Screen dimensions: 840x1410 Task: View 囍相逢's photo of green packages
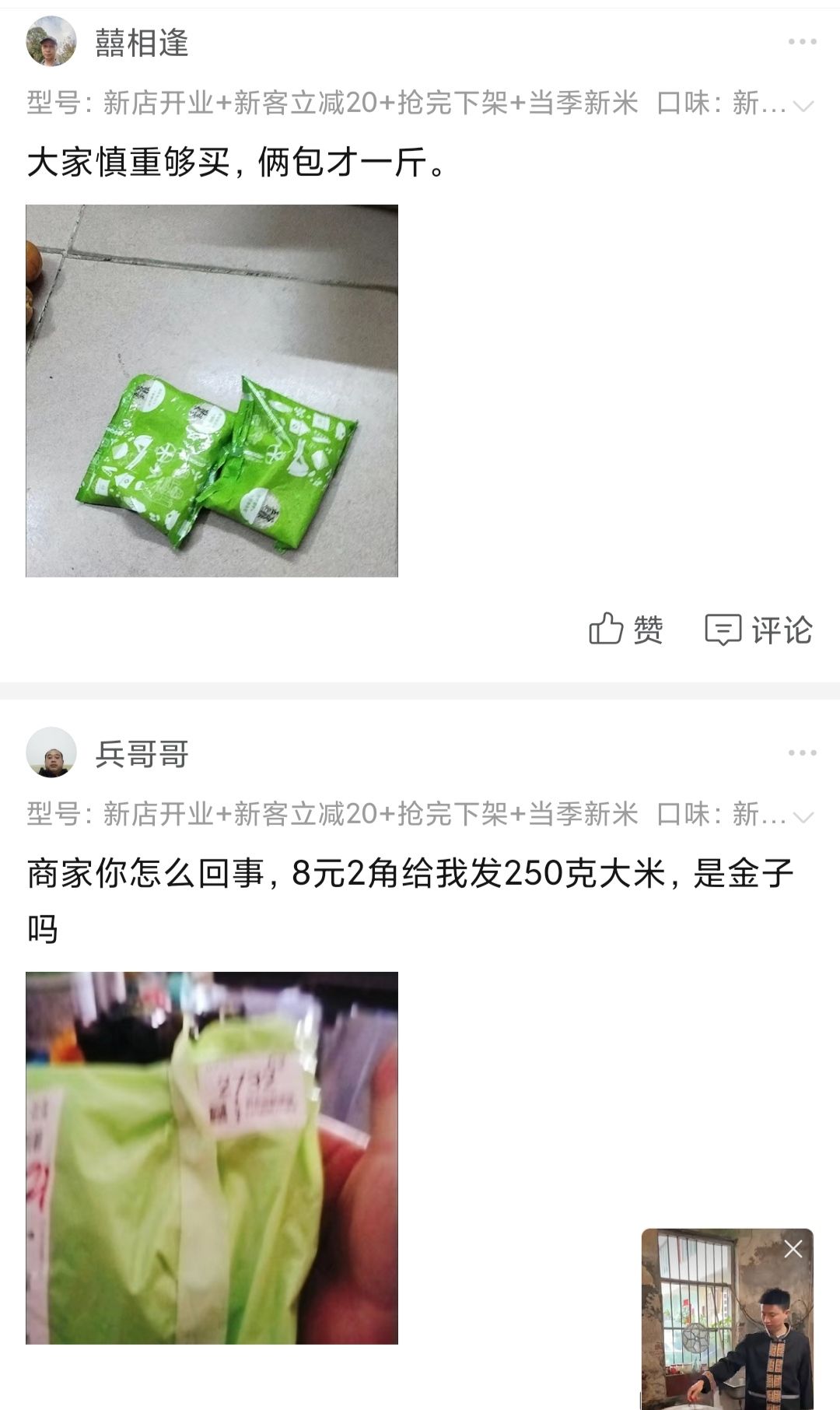pos(212,391)
